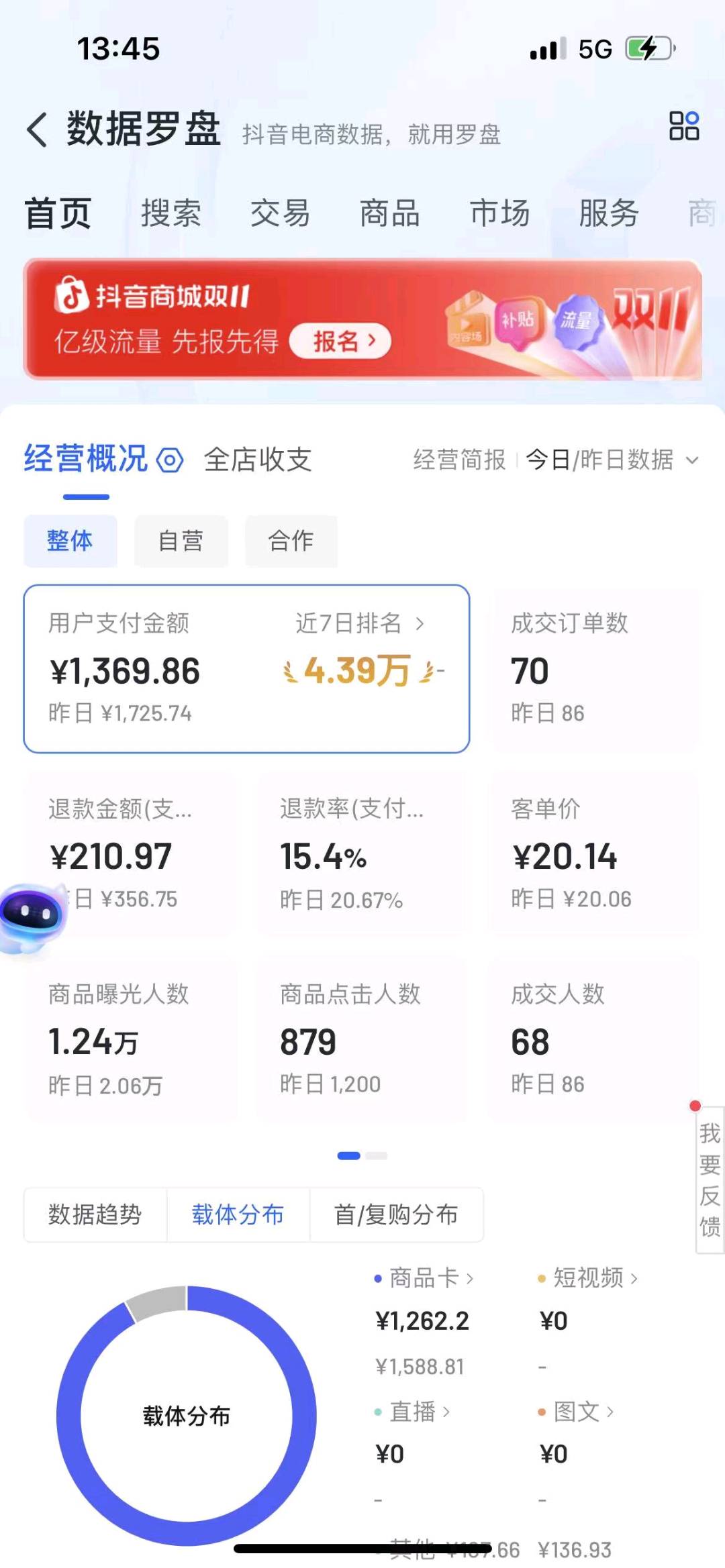Open the 经营简报 report link
This screenshot has width=725, height=1568.
(461, 461)
